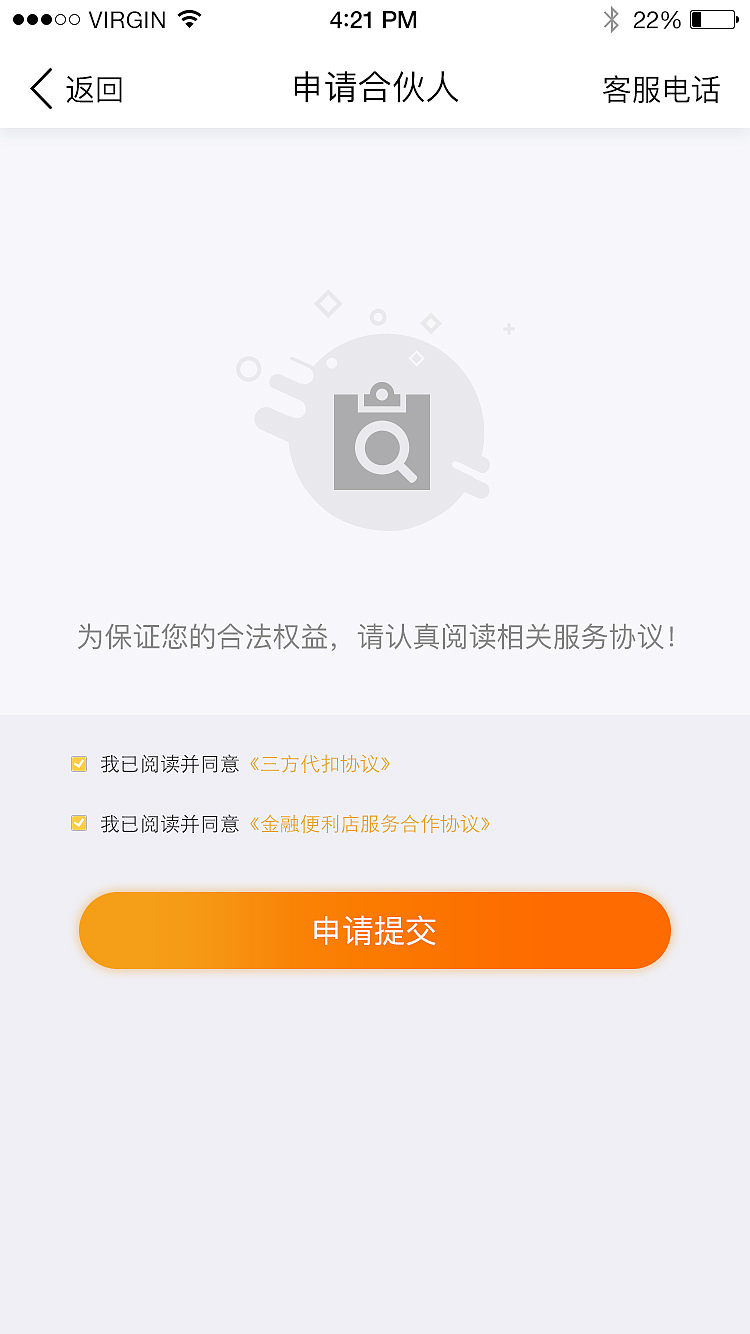Tap the 申请合伙人 page title

click(x=375, y=88)
